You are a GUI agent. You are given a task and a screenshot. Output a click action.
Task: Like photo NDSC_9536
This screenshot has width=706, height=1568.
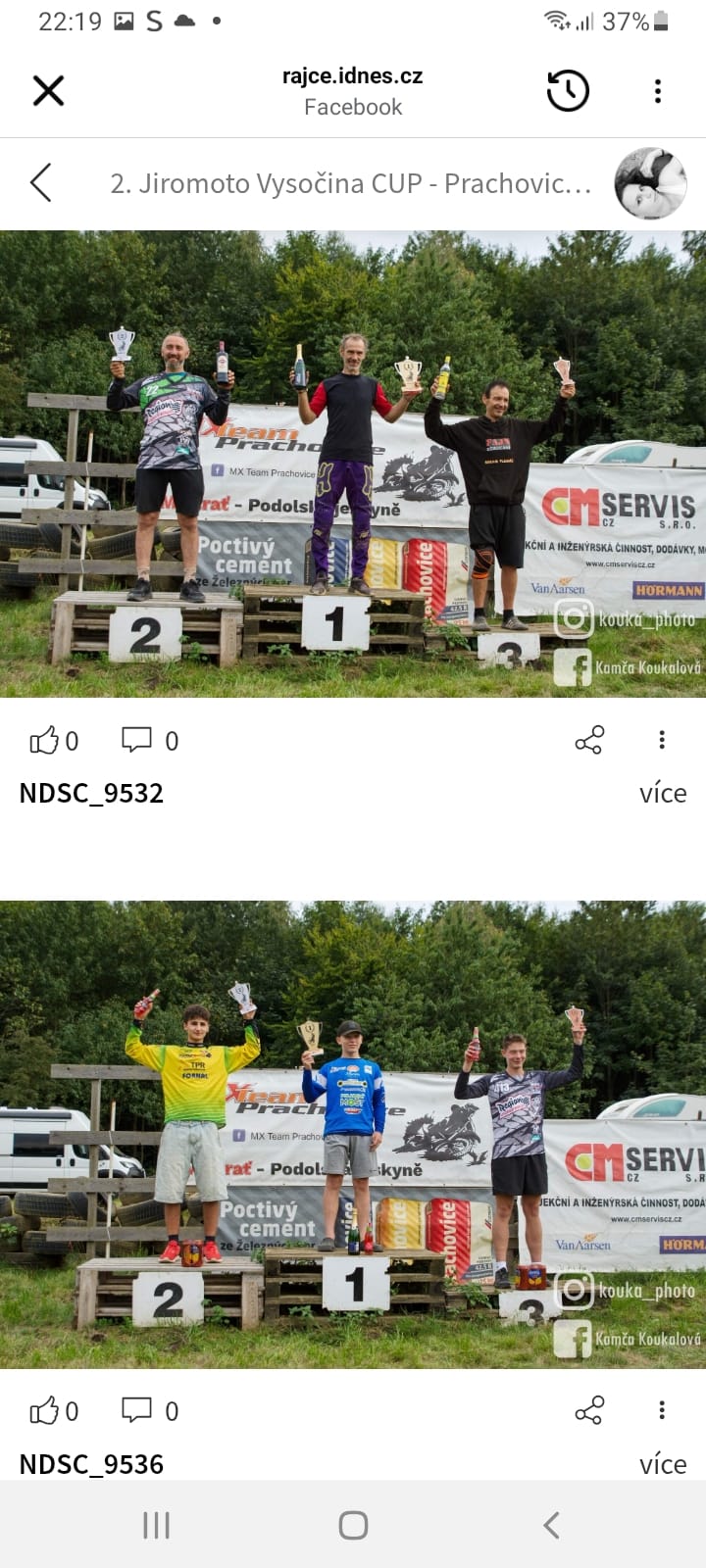pyautogui.click(x=45, y=1411)
